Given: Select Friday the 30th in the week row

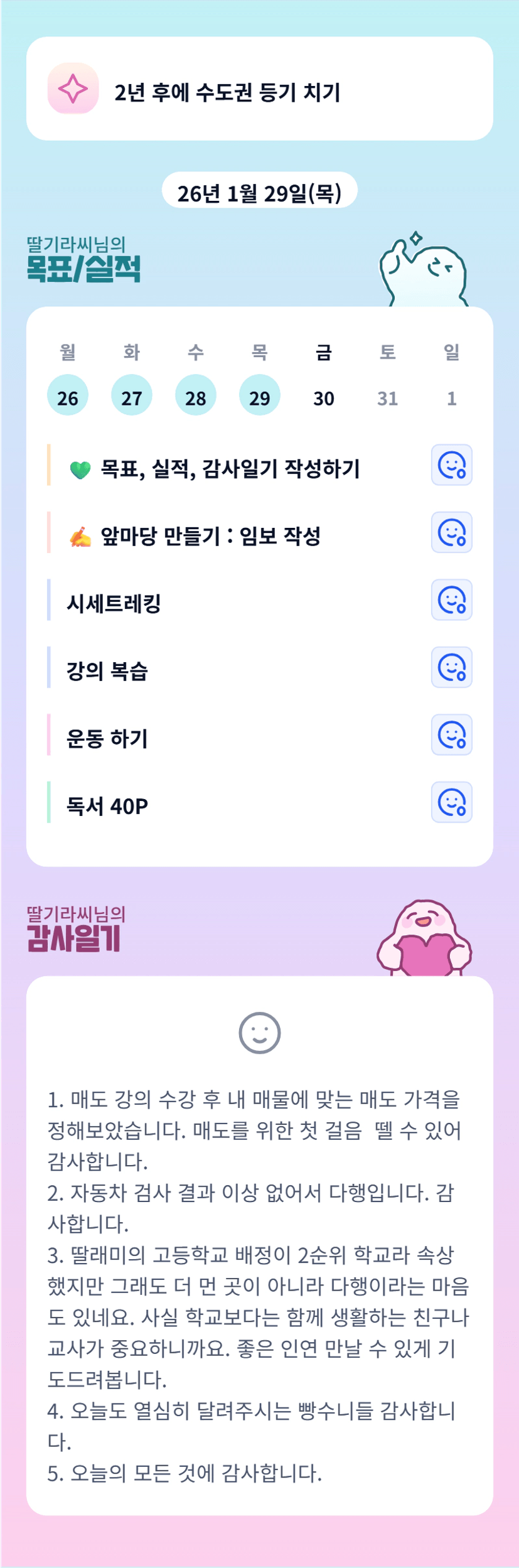Looking at the screenshot, I should tap(324, 398).
